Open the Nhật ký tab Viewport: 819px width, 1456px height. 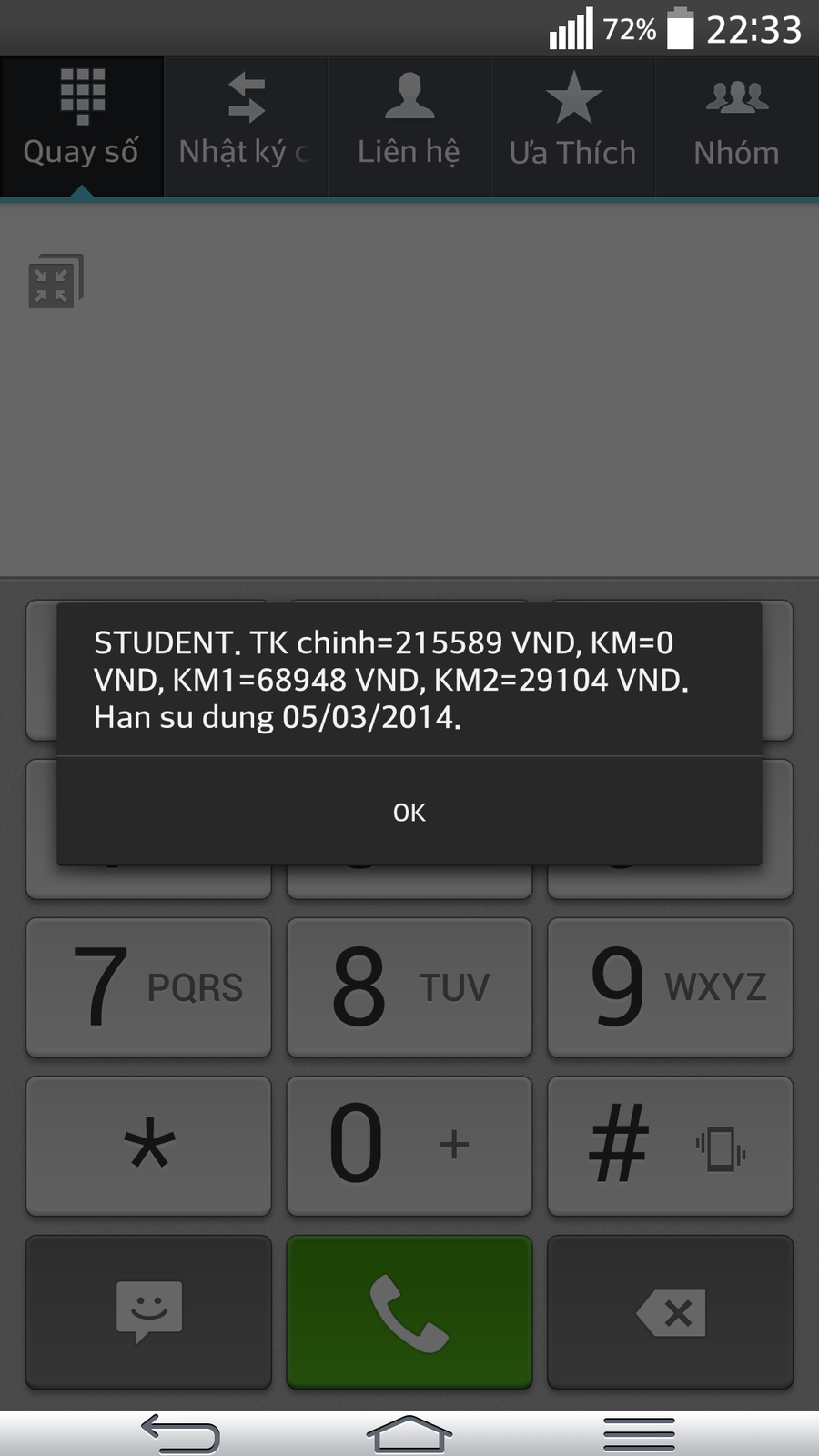[245, 127]
